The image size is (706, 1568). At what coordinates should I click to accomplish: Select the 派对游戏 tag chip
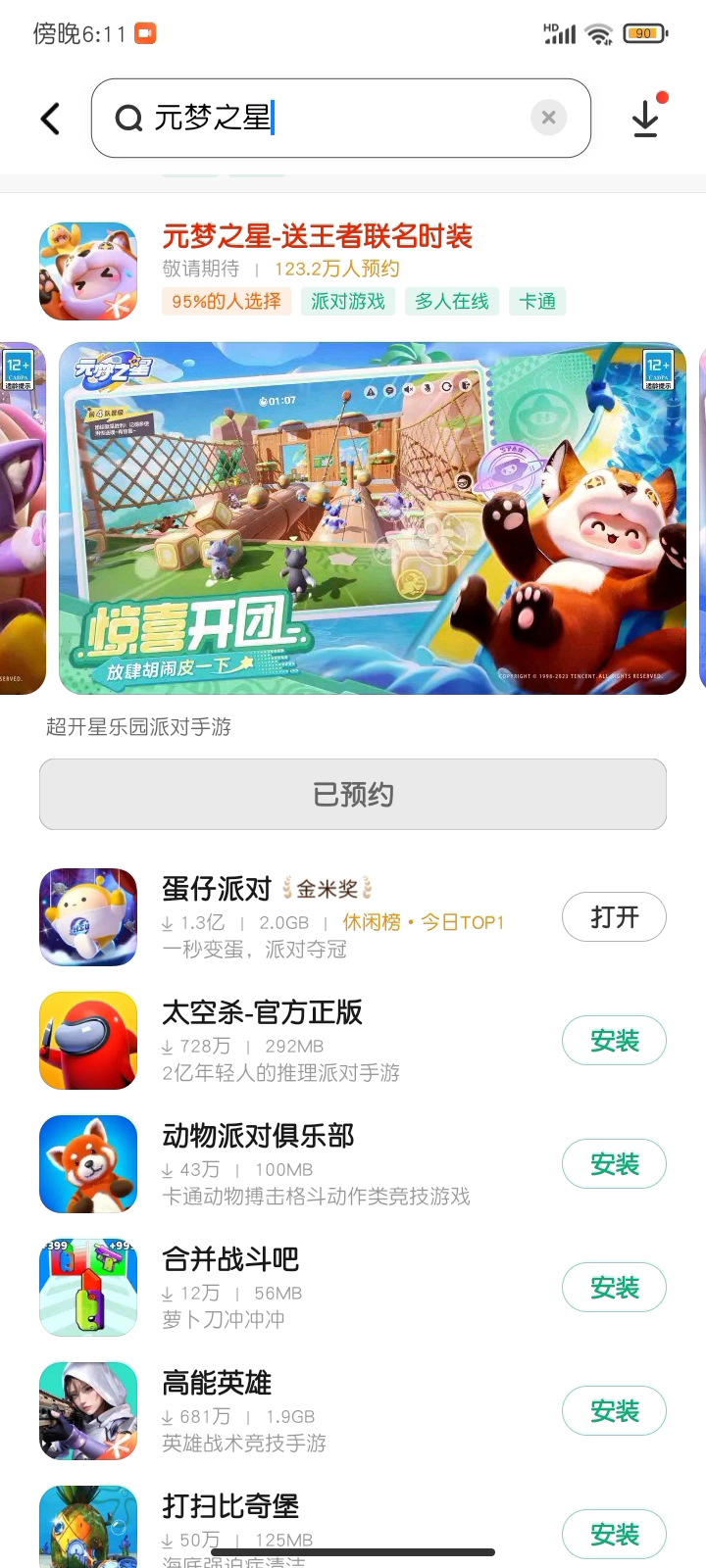pyautogui.click(x=347, y=301)
